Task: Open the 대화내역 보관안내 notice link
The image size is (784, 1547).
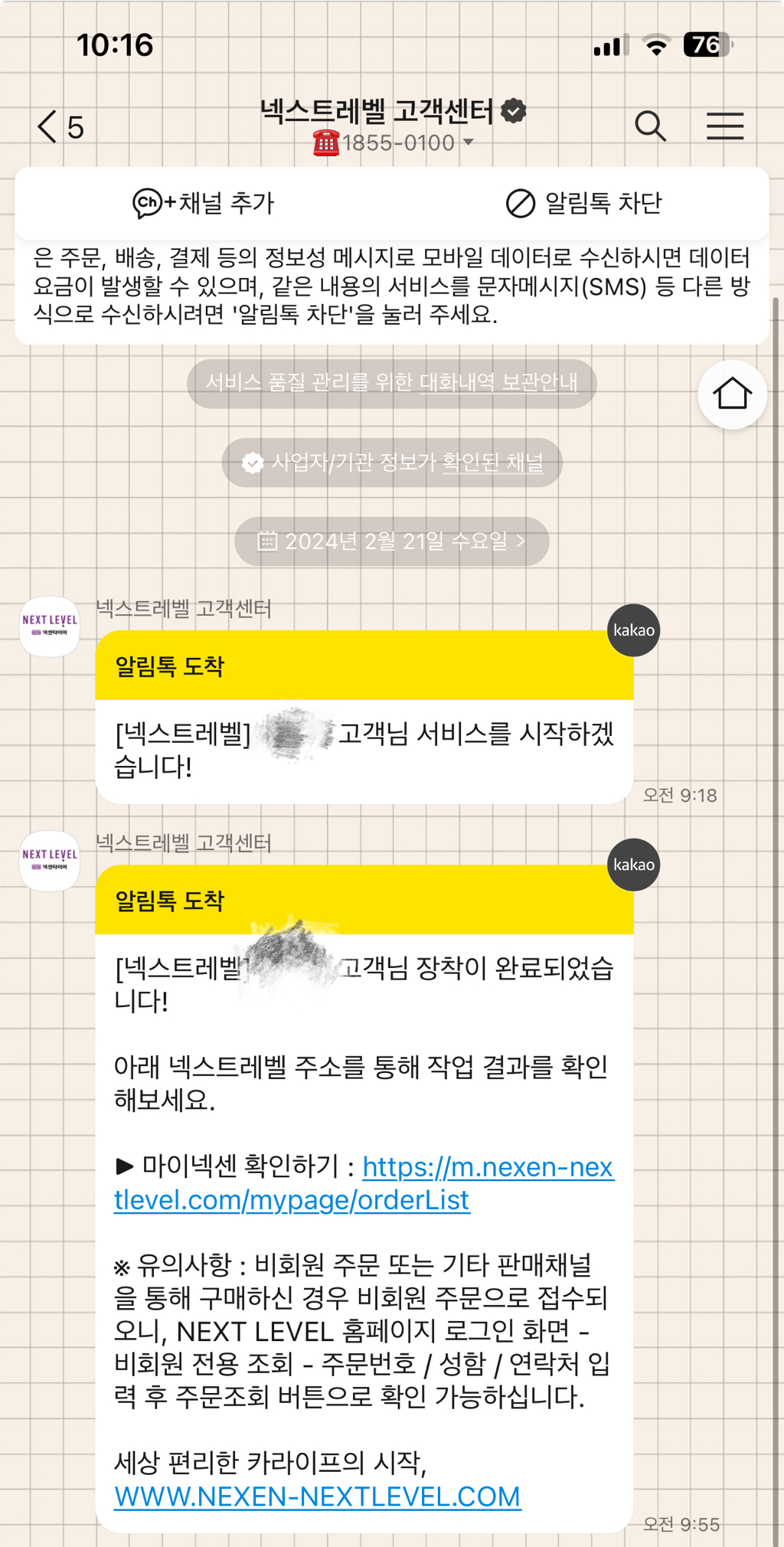Action: point(498,382)
